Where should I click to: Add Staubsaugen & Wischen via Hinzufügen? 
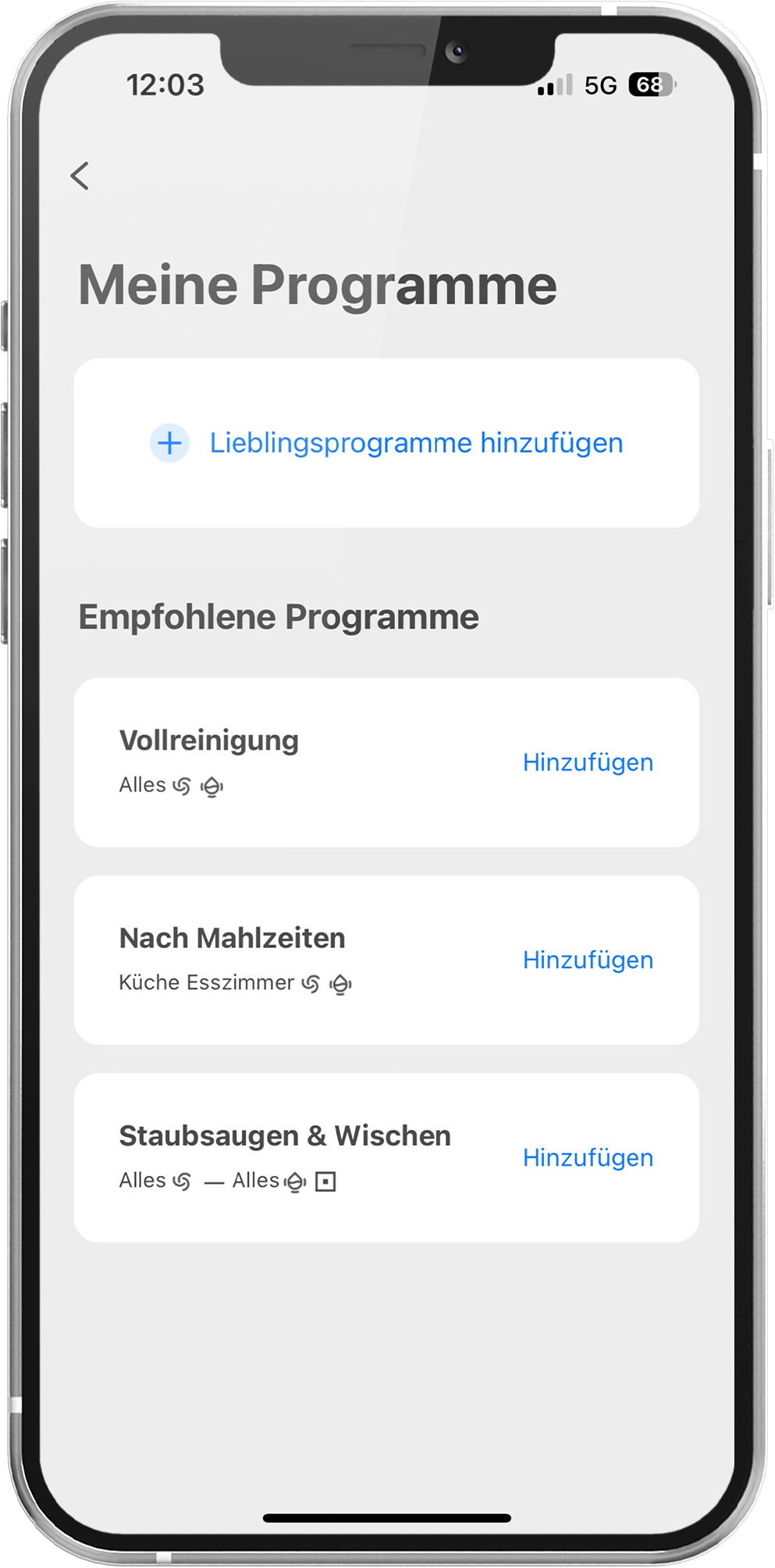588,1157
